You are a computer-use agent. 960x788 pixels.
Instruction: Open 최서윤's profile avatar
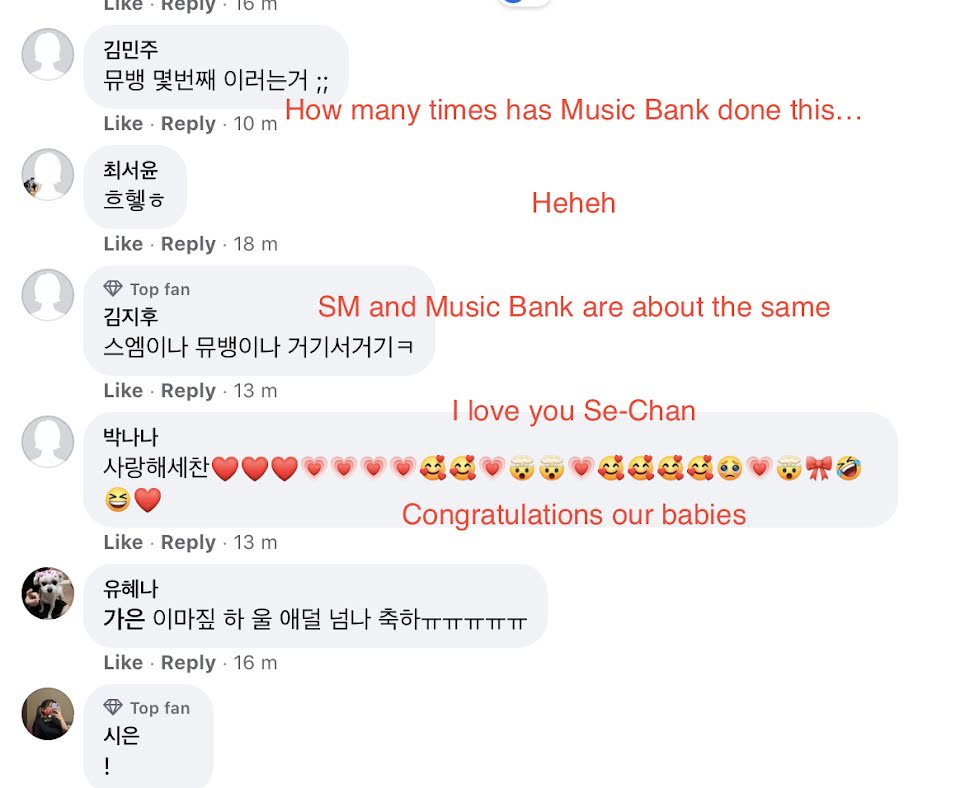(x=48, y=174)
